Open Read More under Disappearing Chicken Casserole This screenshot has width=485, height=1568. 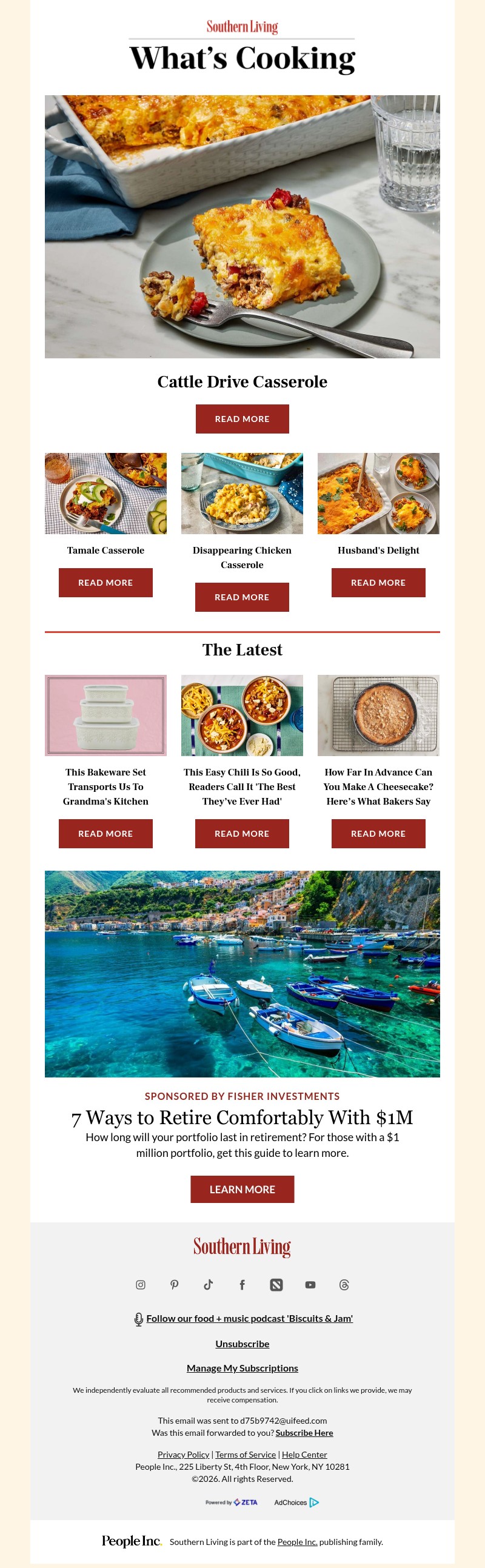(241, 597)
